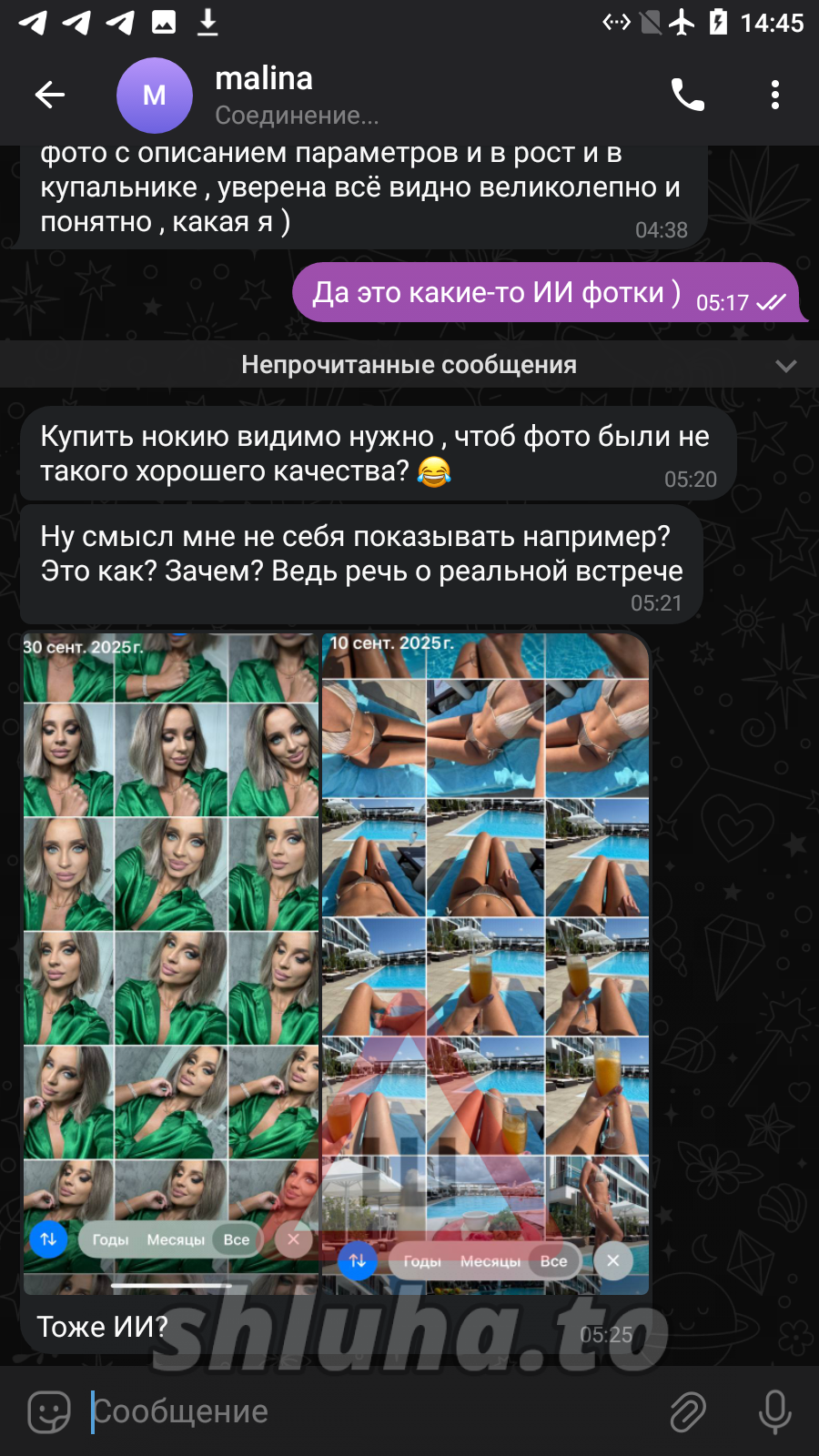Viewport: 819px width, 1456px height.
Task: Open the emoji and sticker panel
Action: pyautogui.click(x=49, y=1411)
